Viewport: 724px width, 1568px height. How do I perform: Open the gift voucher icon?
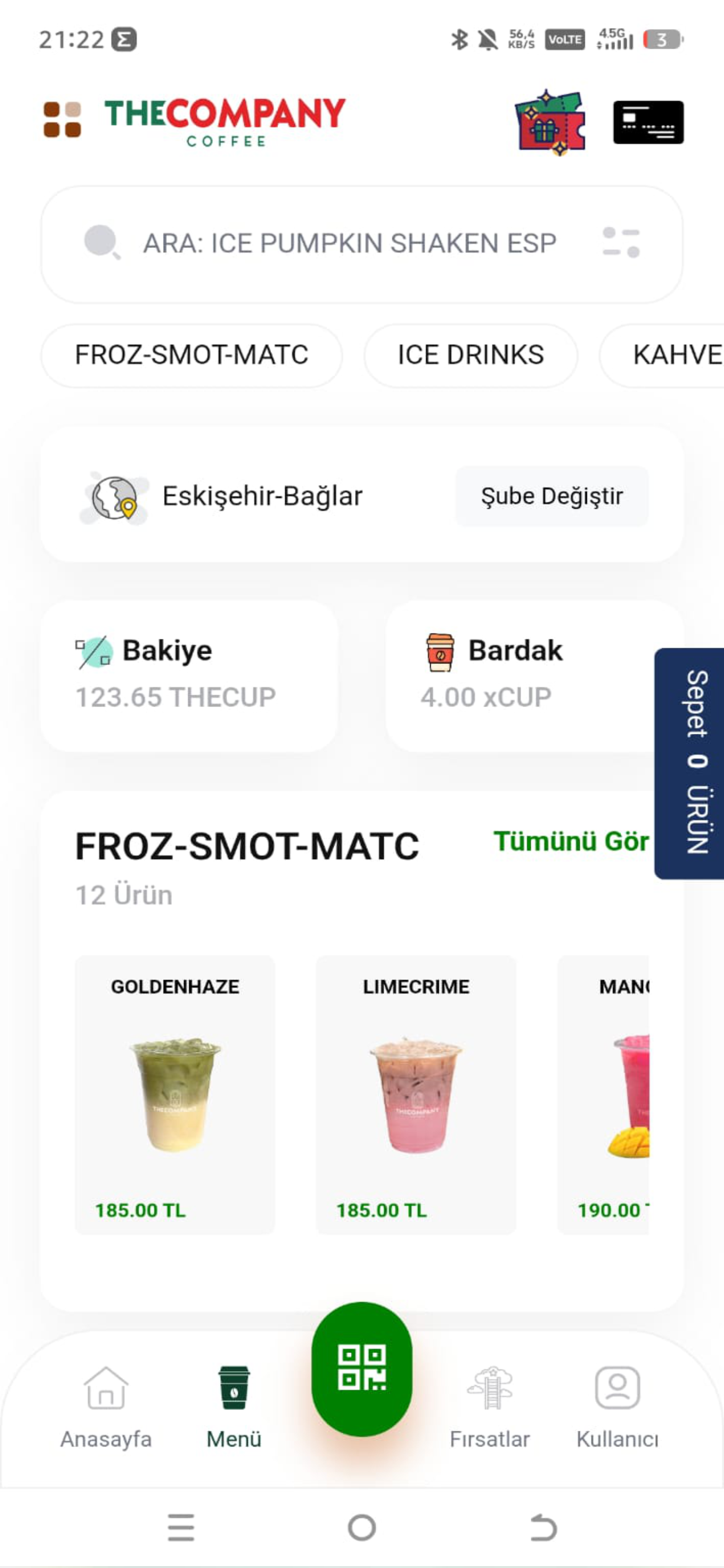[x=549, y=124]
